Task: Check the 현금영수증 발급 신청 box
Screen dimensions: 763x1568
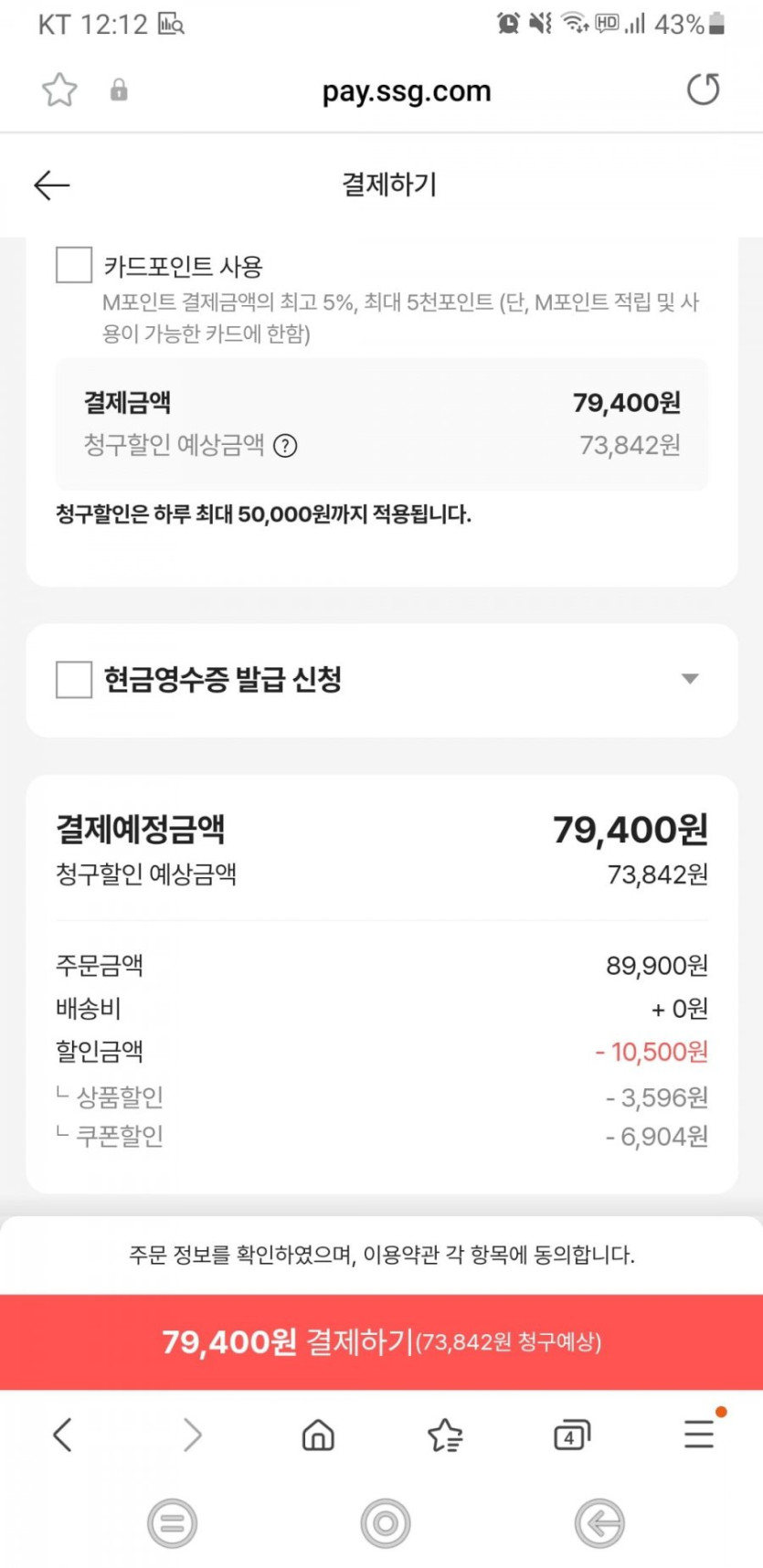Action: 73,680
